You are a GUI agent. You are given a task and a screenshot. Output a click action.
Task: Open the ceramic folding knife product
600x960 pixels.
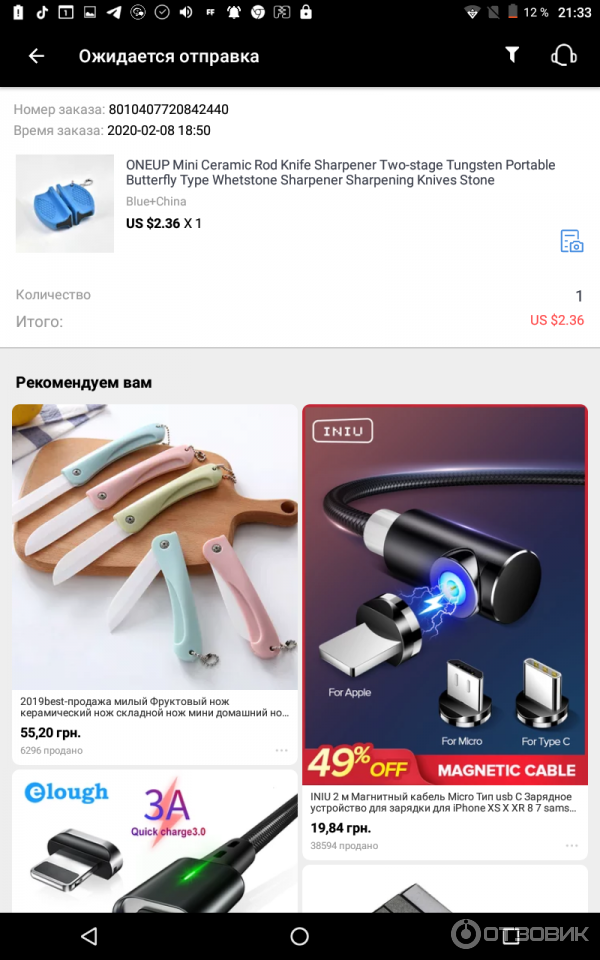pos(155,547)
